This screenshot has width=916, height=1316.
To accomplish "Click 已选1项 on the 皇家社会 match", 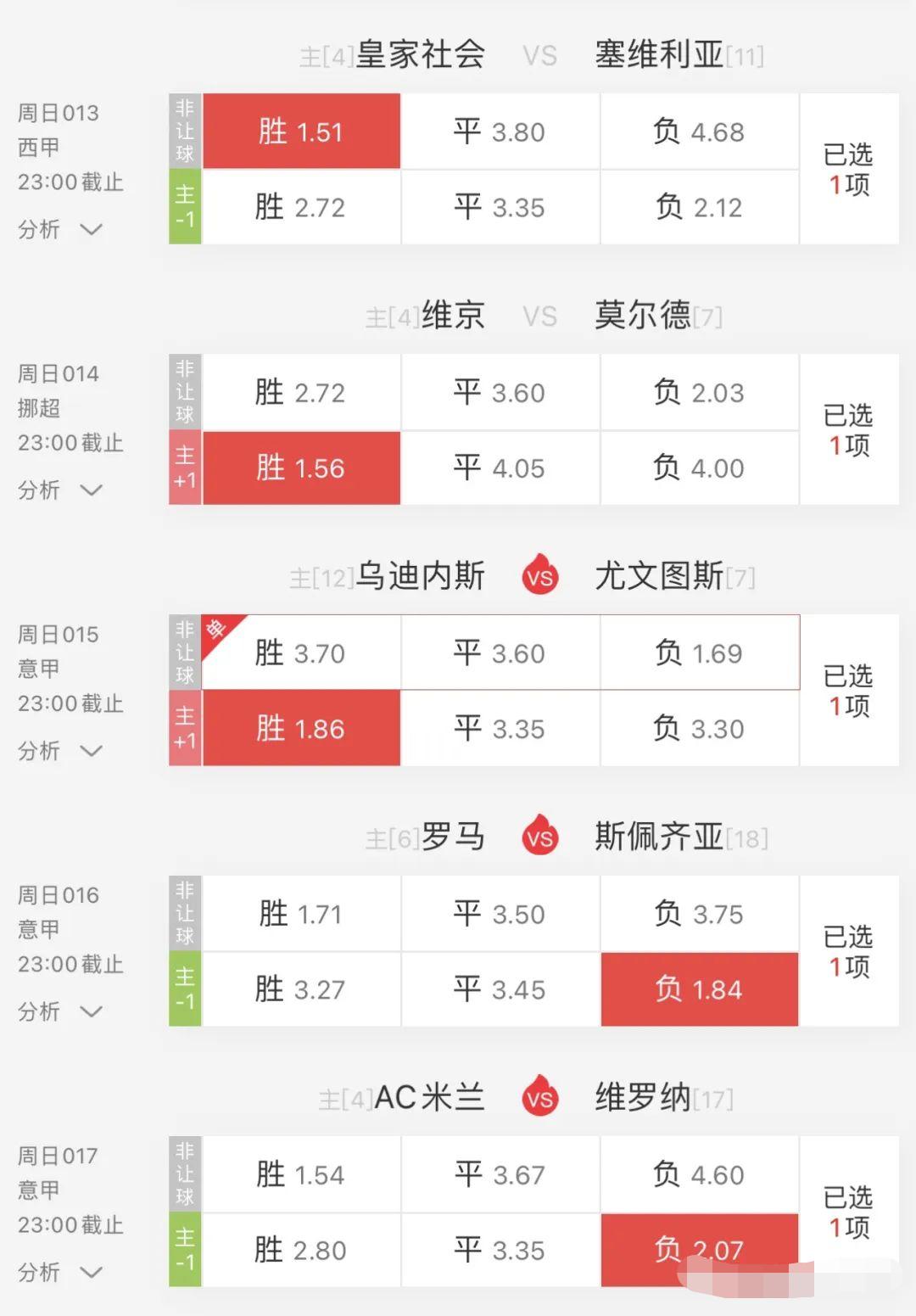I will pyautogui.click(x=849, y=168).
